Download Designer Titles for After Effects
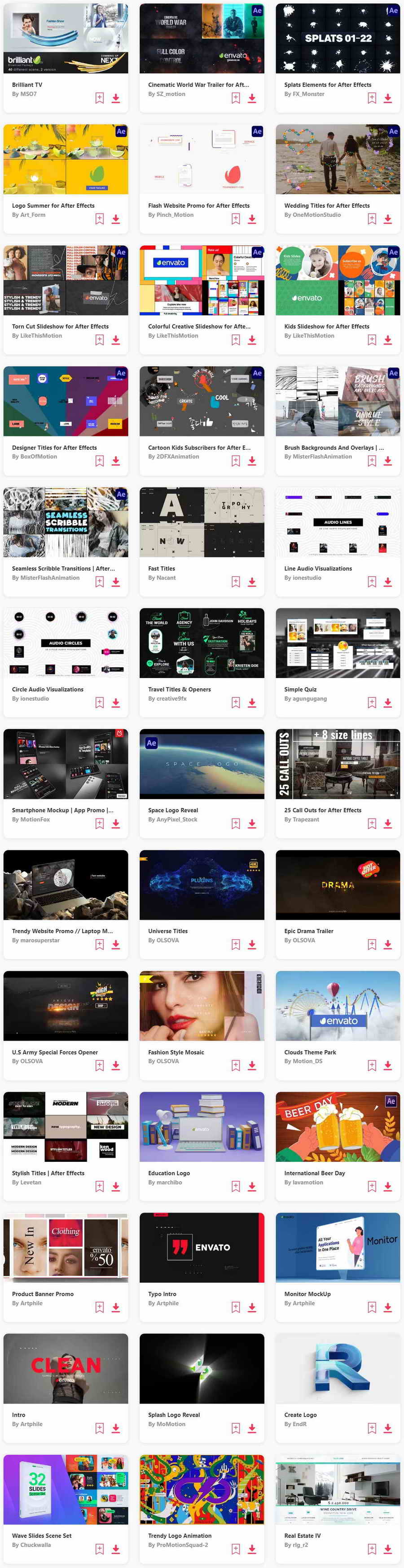 116,461
